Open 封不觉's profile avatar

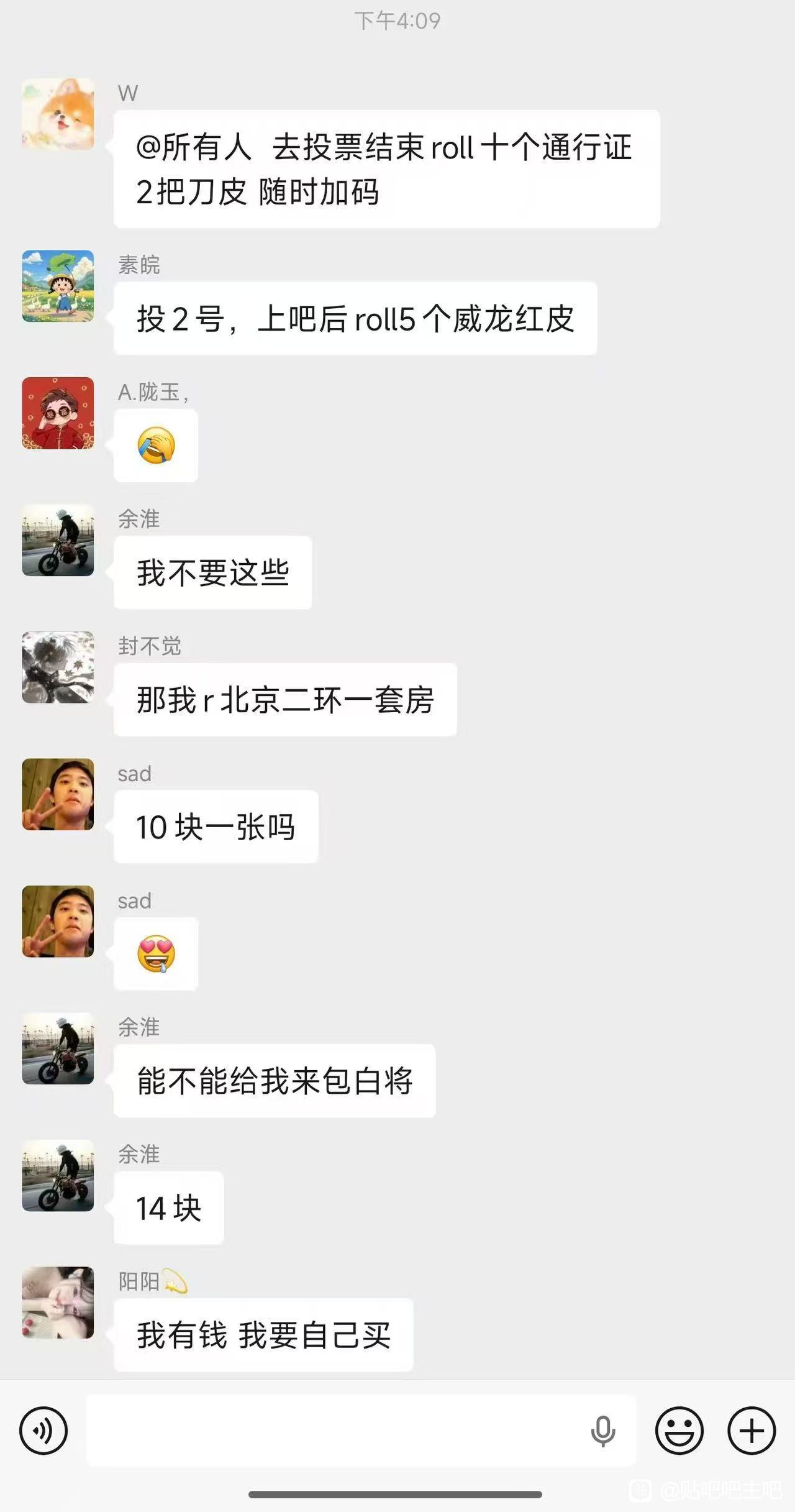pyautogui.click(x=58, y=667)
